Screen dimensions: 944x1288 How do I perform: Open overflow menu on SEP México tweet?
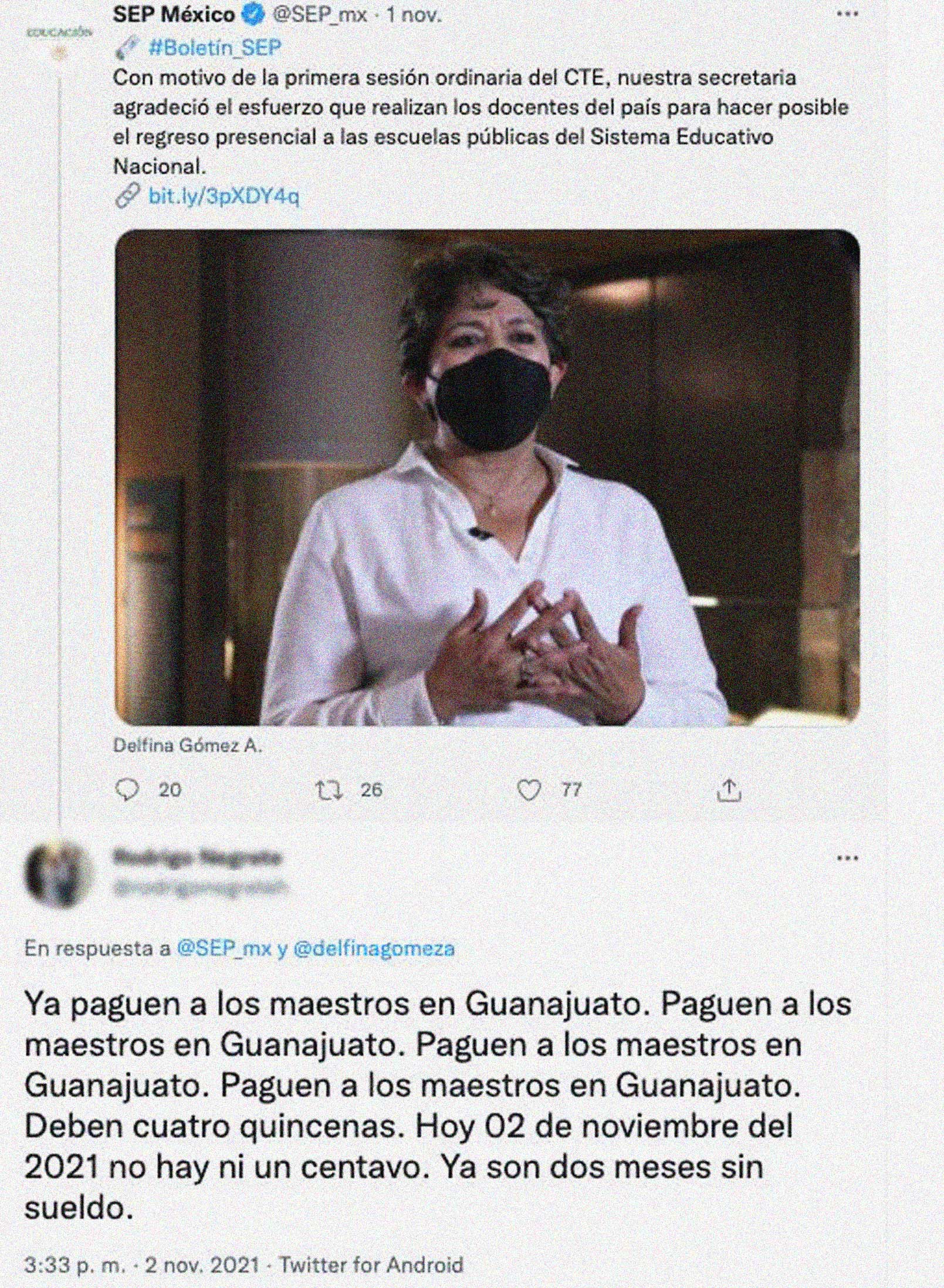coord(847,15)
